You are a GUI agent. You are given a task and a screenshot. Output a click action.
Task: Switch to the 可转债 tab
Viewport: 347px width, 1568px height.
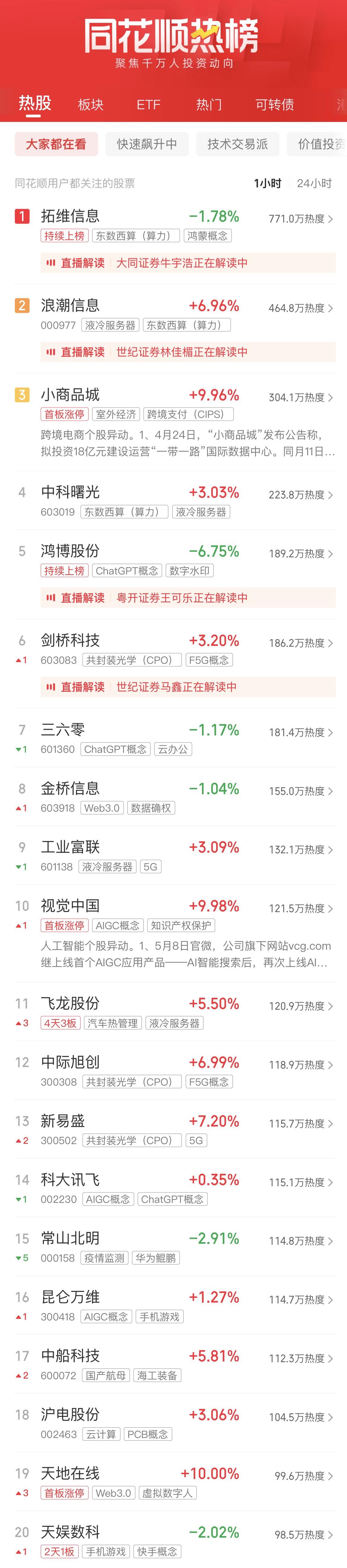click(x=275, y=105)
